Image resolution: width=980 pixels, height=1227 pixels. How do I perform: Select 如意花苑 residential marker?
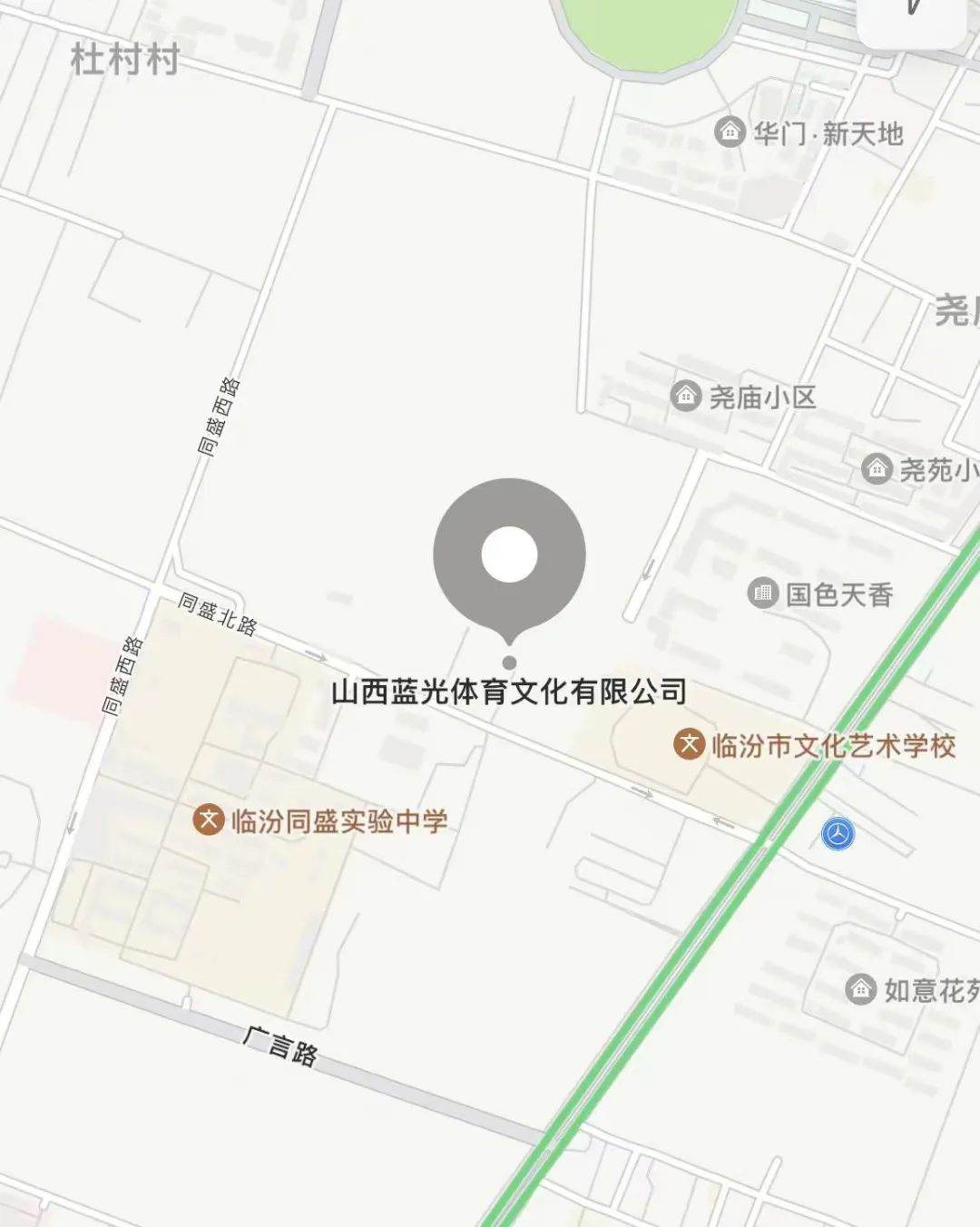click(860, 988)
